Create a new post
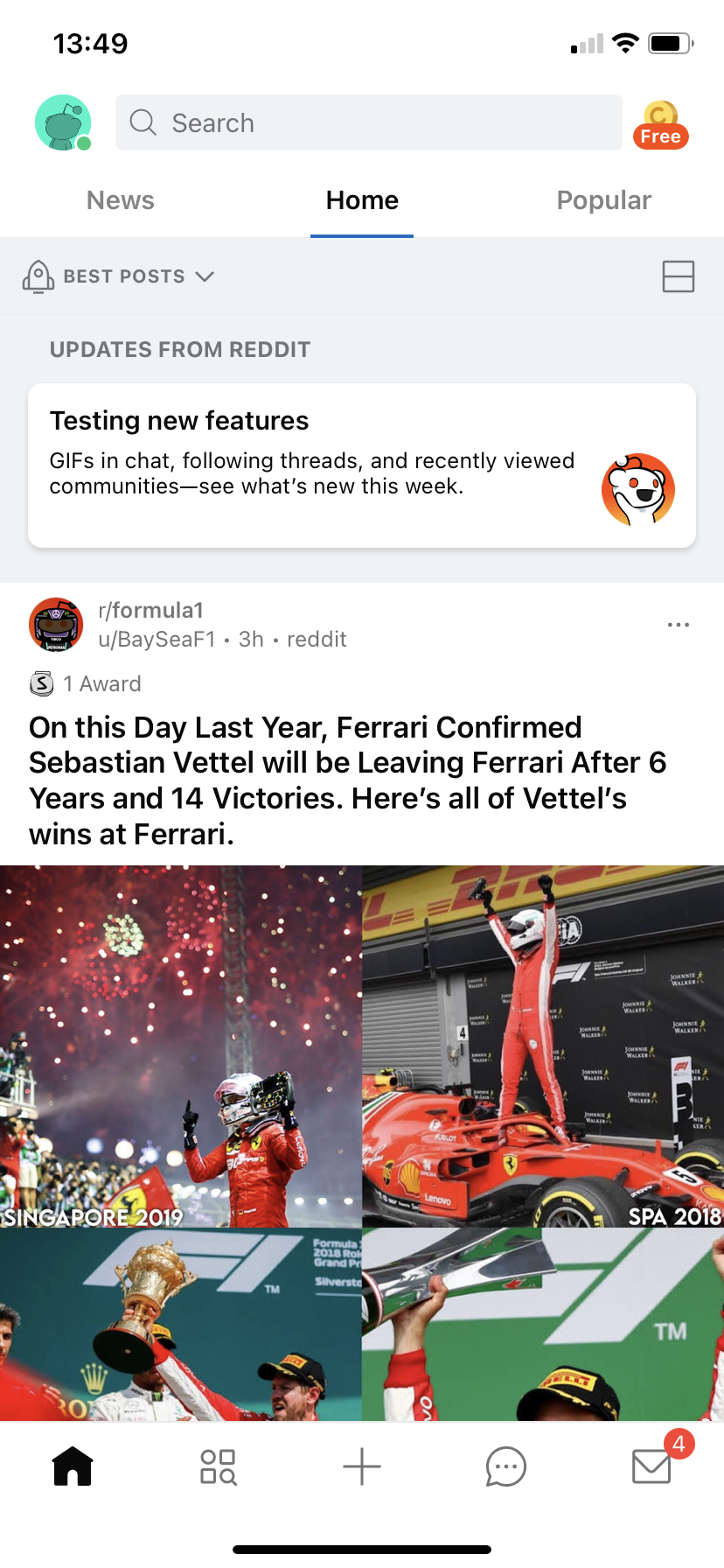This screenshot has width=724, height=1568. 362,1466
